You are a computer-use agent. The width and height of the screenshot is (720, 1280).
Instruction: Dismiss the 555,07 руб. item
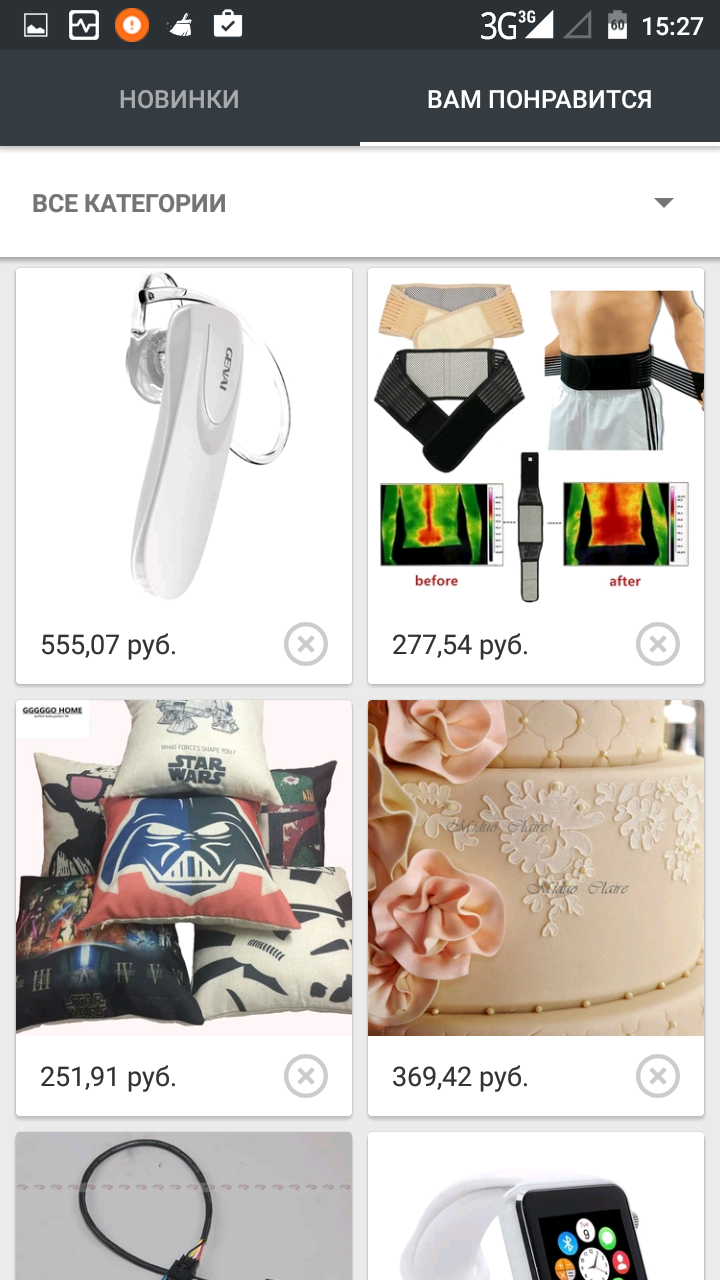click(x=305, y=645)
